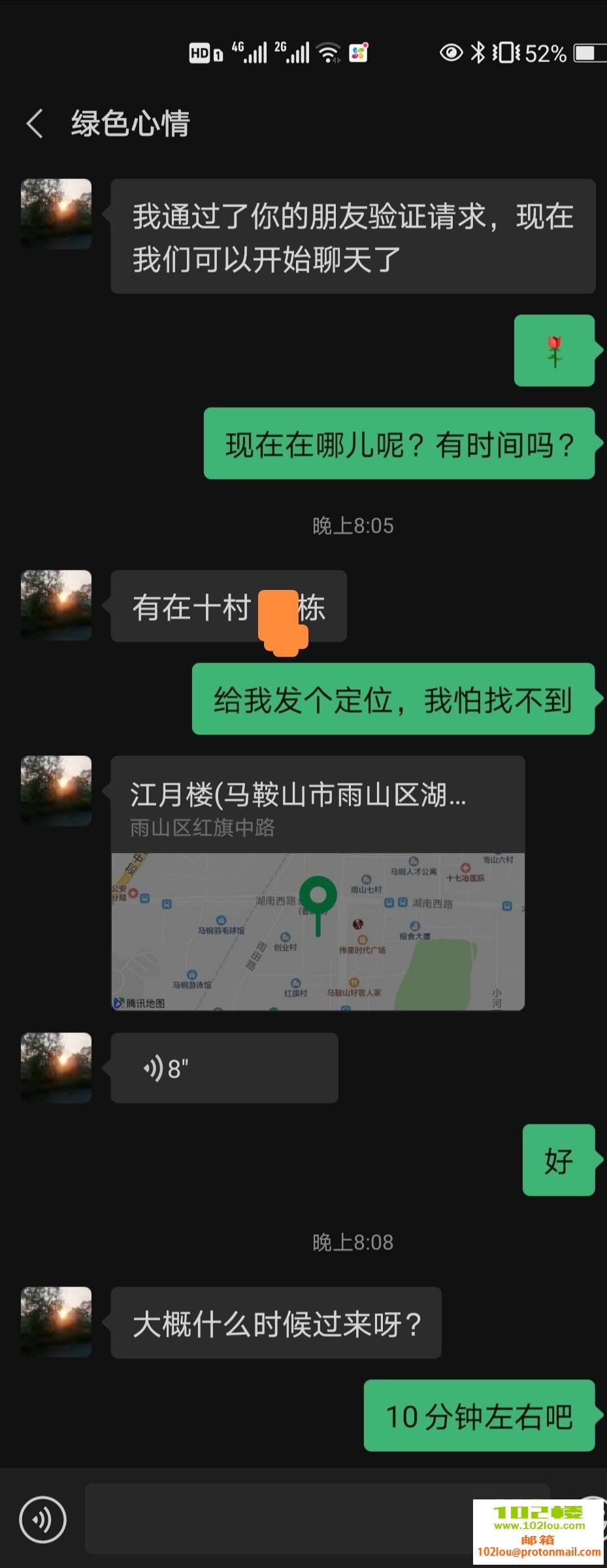
Task: Go back from 绿色心情 chat
Action: pyautogui.click(x=35, y=123)
